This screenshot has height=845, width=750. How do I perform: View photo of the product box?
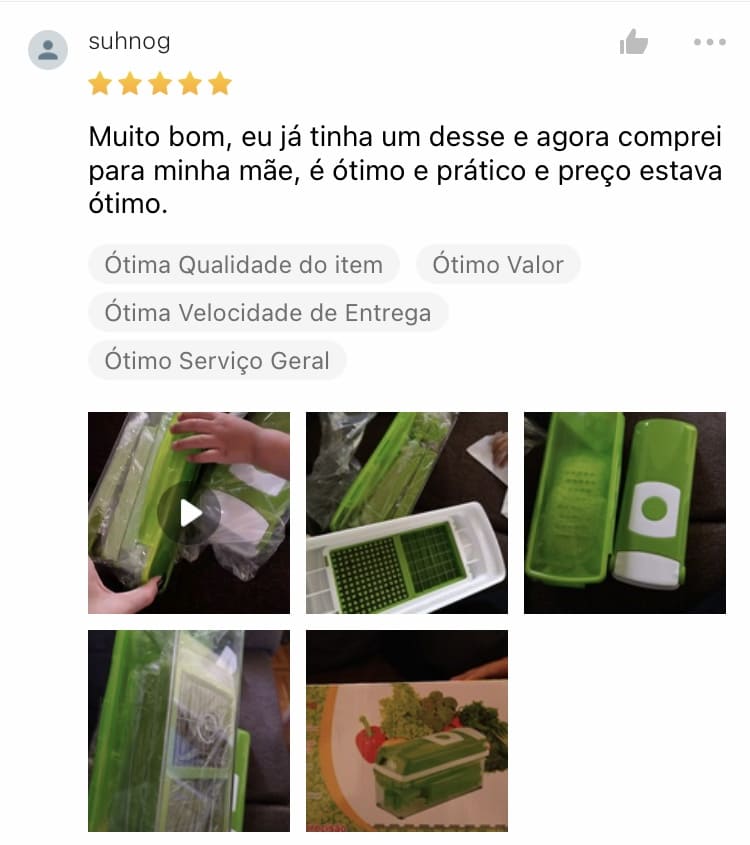[x=407, y=731]
